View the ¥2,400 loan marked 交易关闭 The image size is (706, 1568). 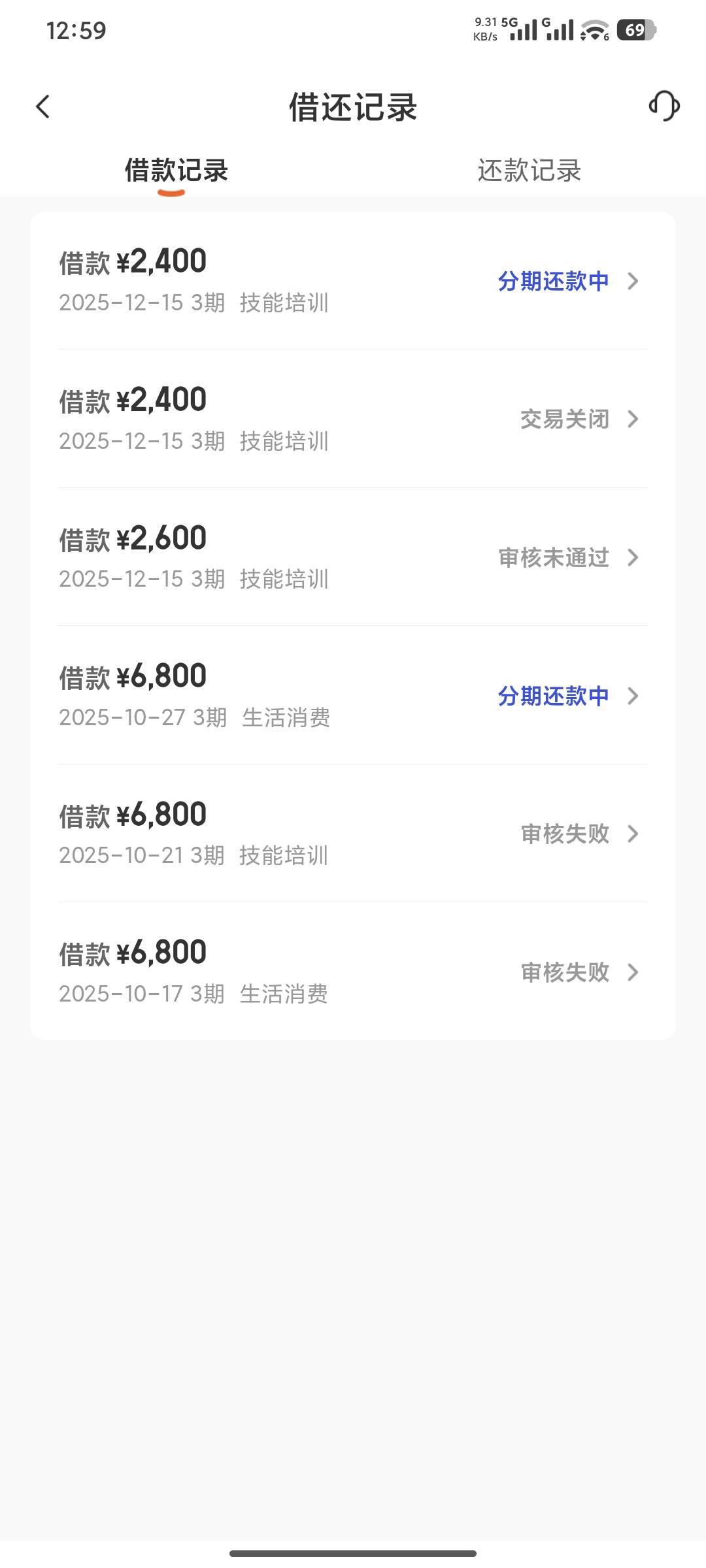point(353,419)
